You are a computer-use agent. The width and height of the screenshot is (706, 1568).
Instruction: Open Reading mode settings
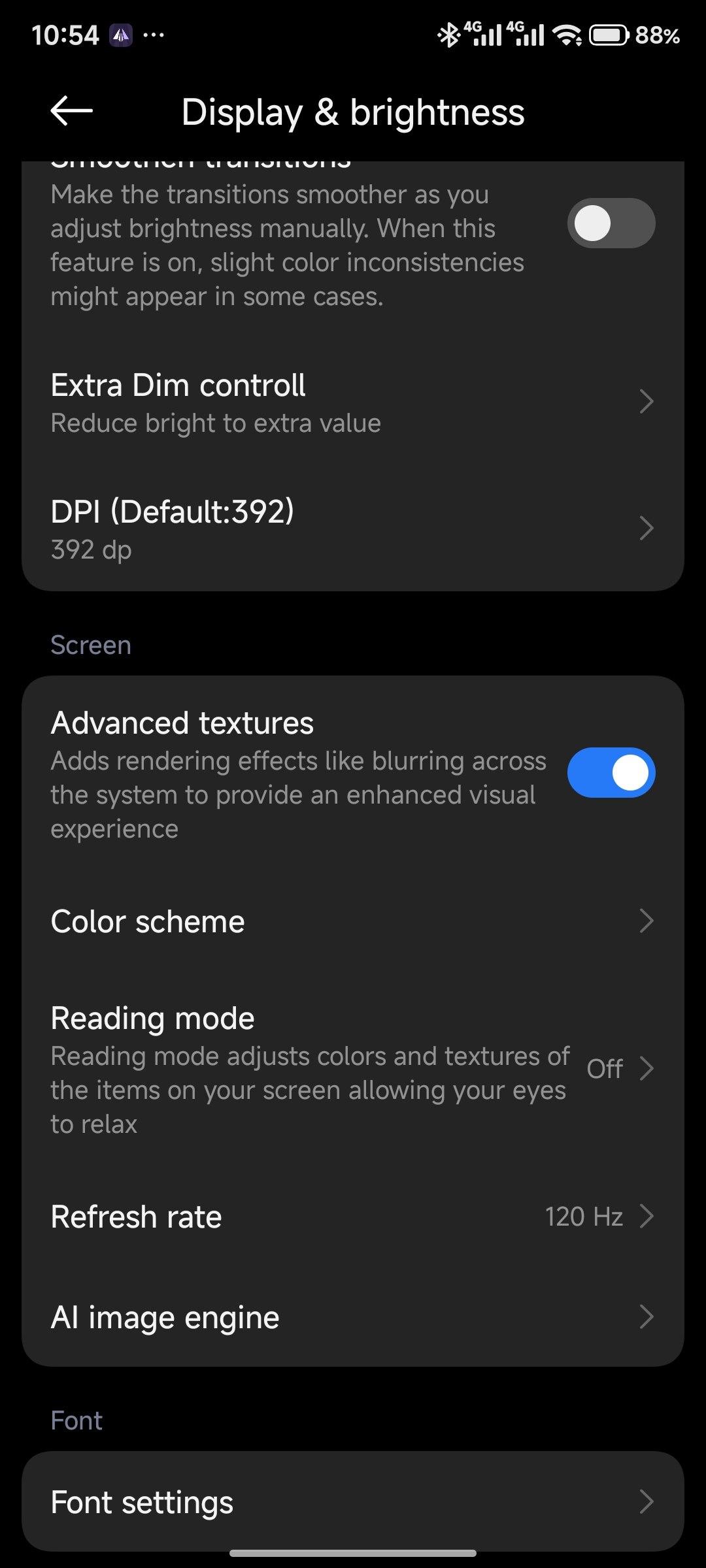(x=353, y=1069)
